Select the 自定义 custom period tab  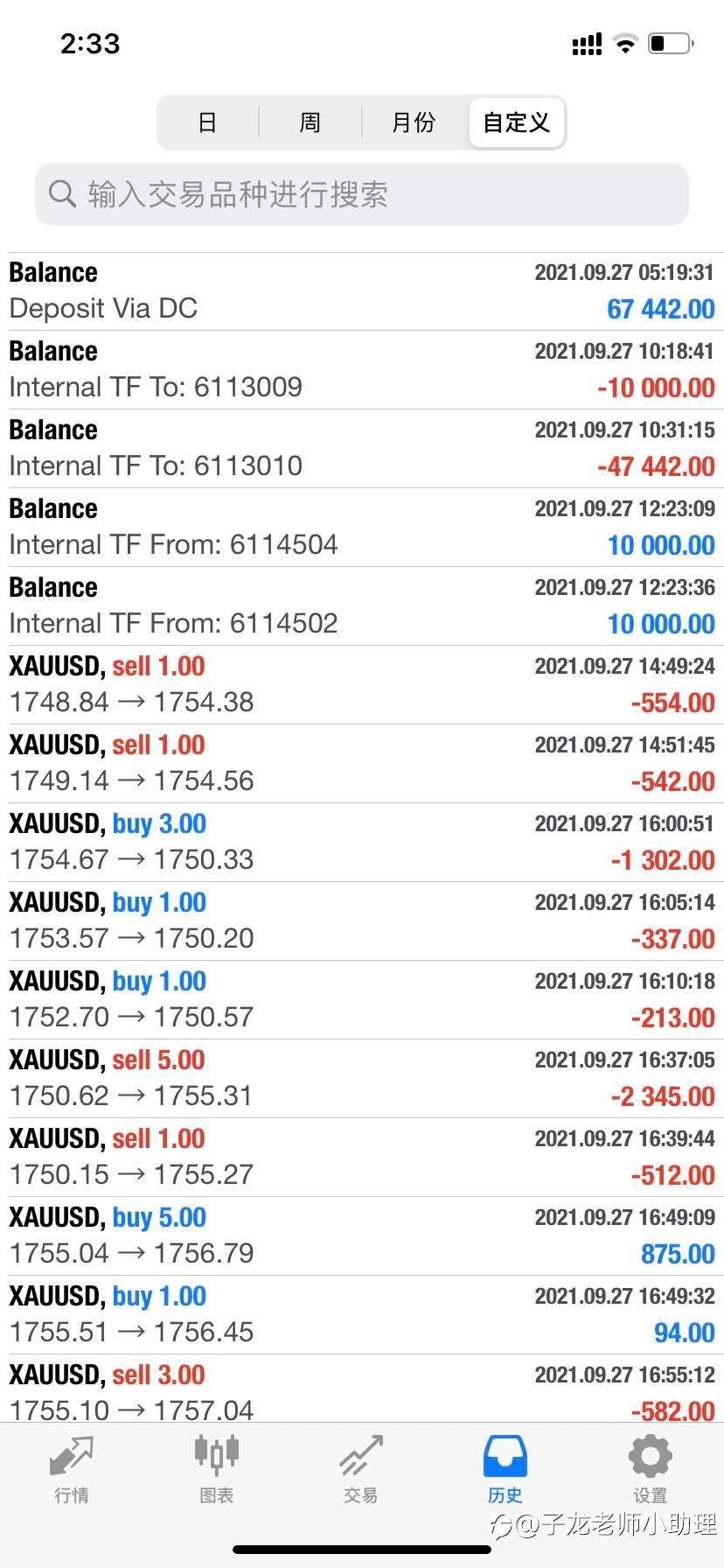(516, 122)
